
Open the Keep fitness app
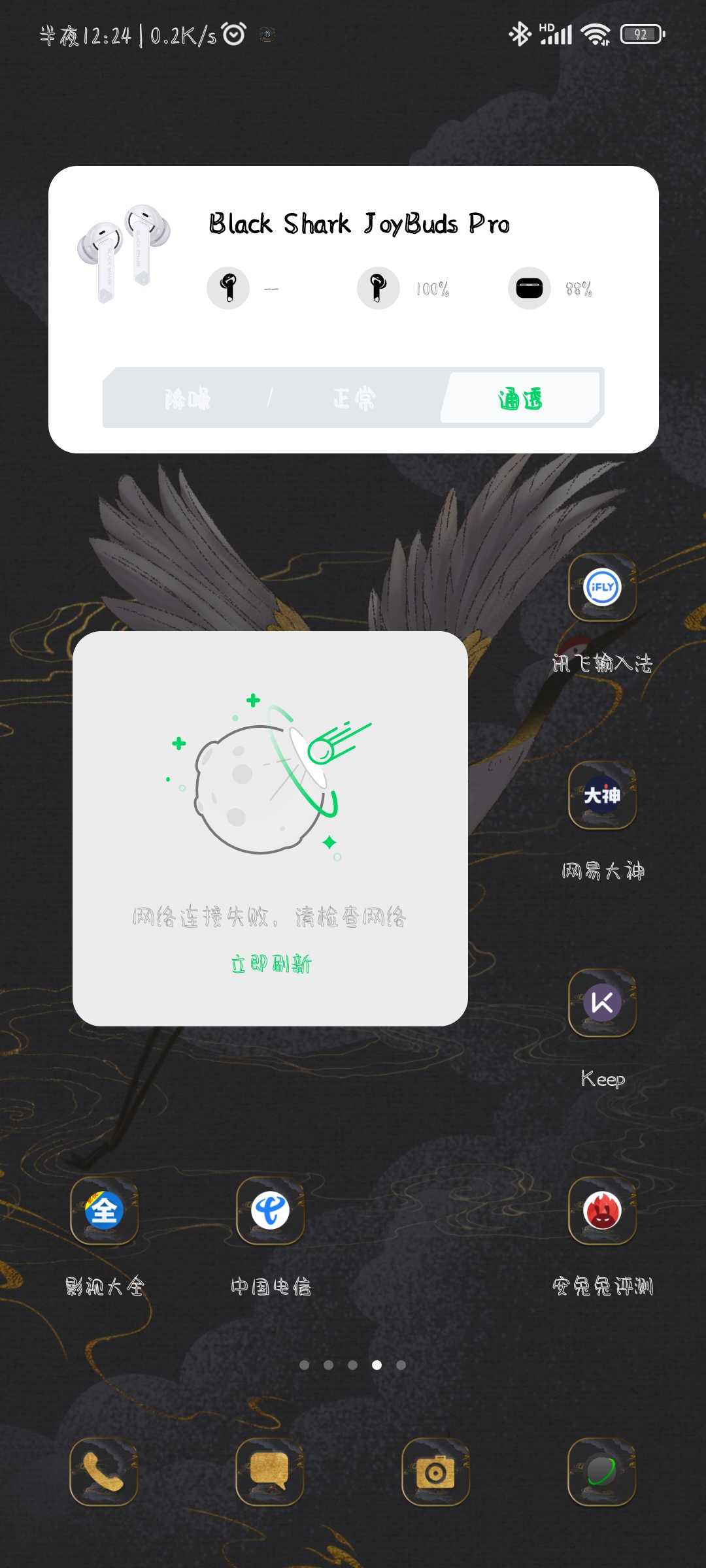(x=602, y=1003)
